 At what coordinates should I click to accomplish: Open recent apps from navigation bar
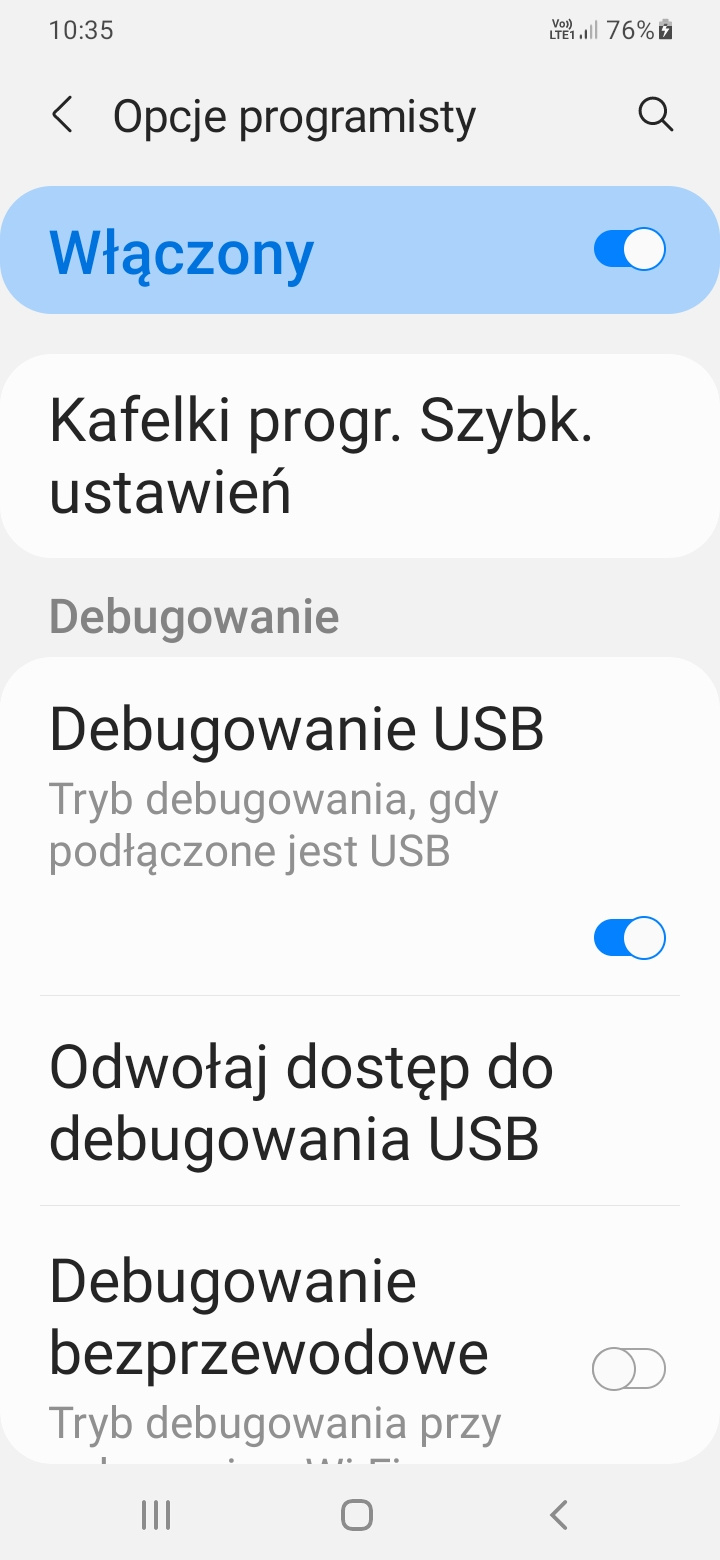pyautogui.click(x=156, y=1515)
